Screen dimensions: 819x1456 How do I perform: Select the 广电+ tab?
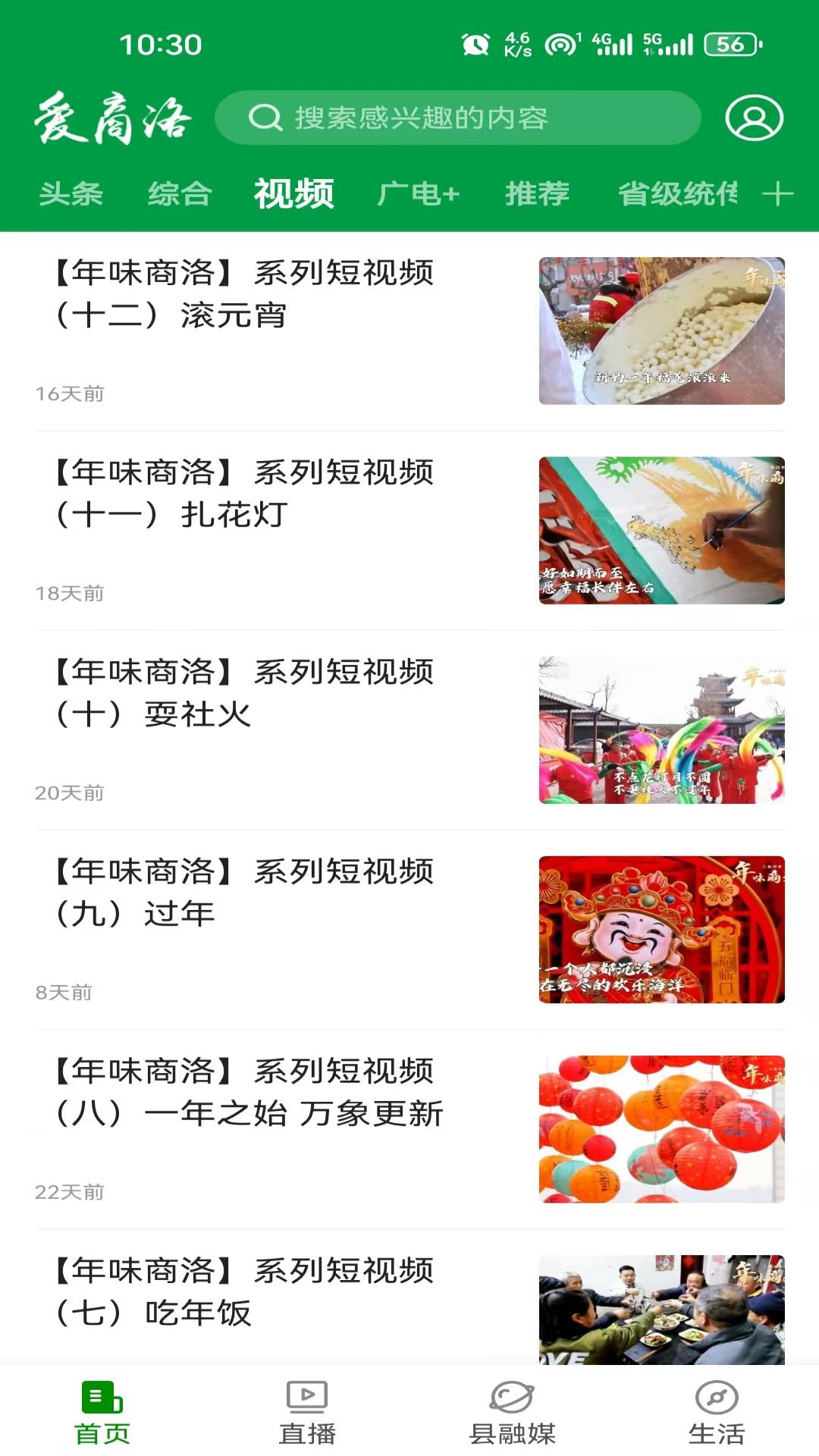pyautogui.click(x=419, y=194)
